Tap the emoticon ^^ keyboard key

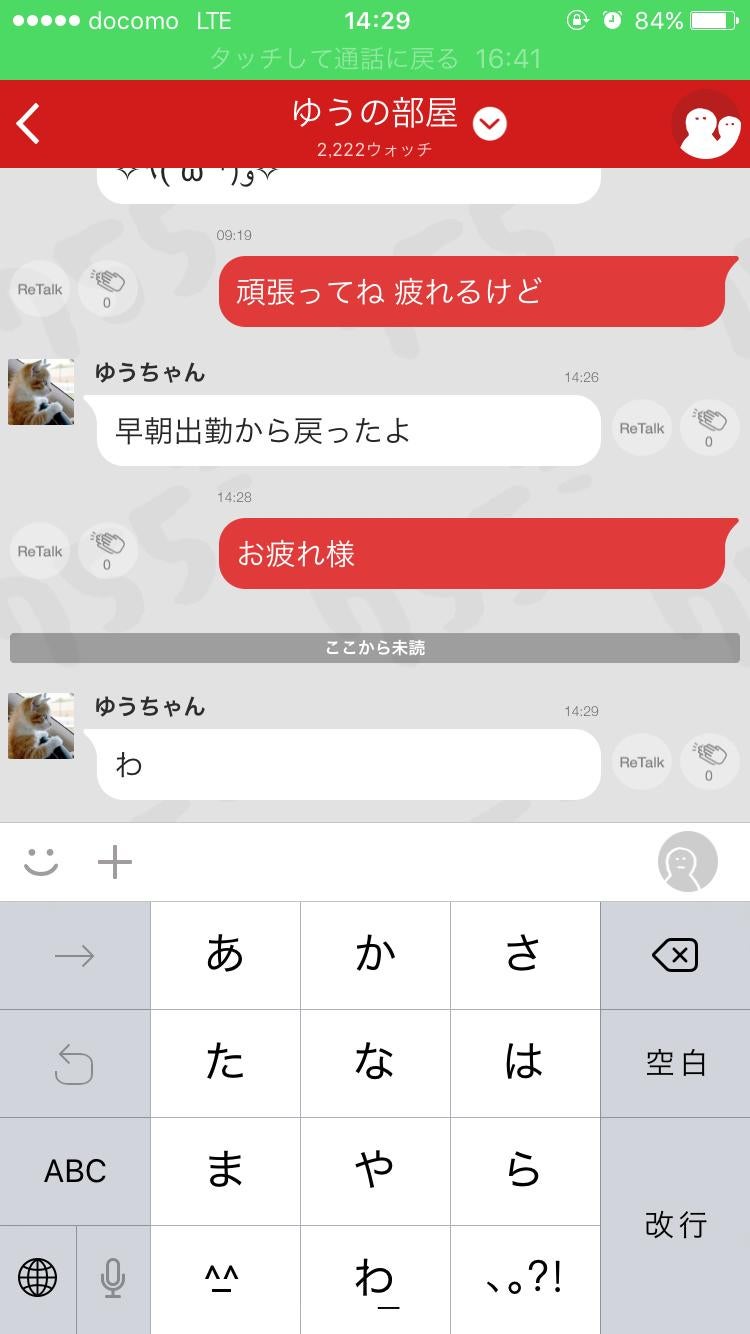tap(225, 1278)
